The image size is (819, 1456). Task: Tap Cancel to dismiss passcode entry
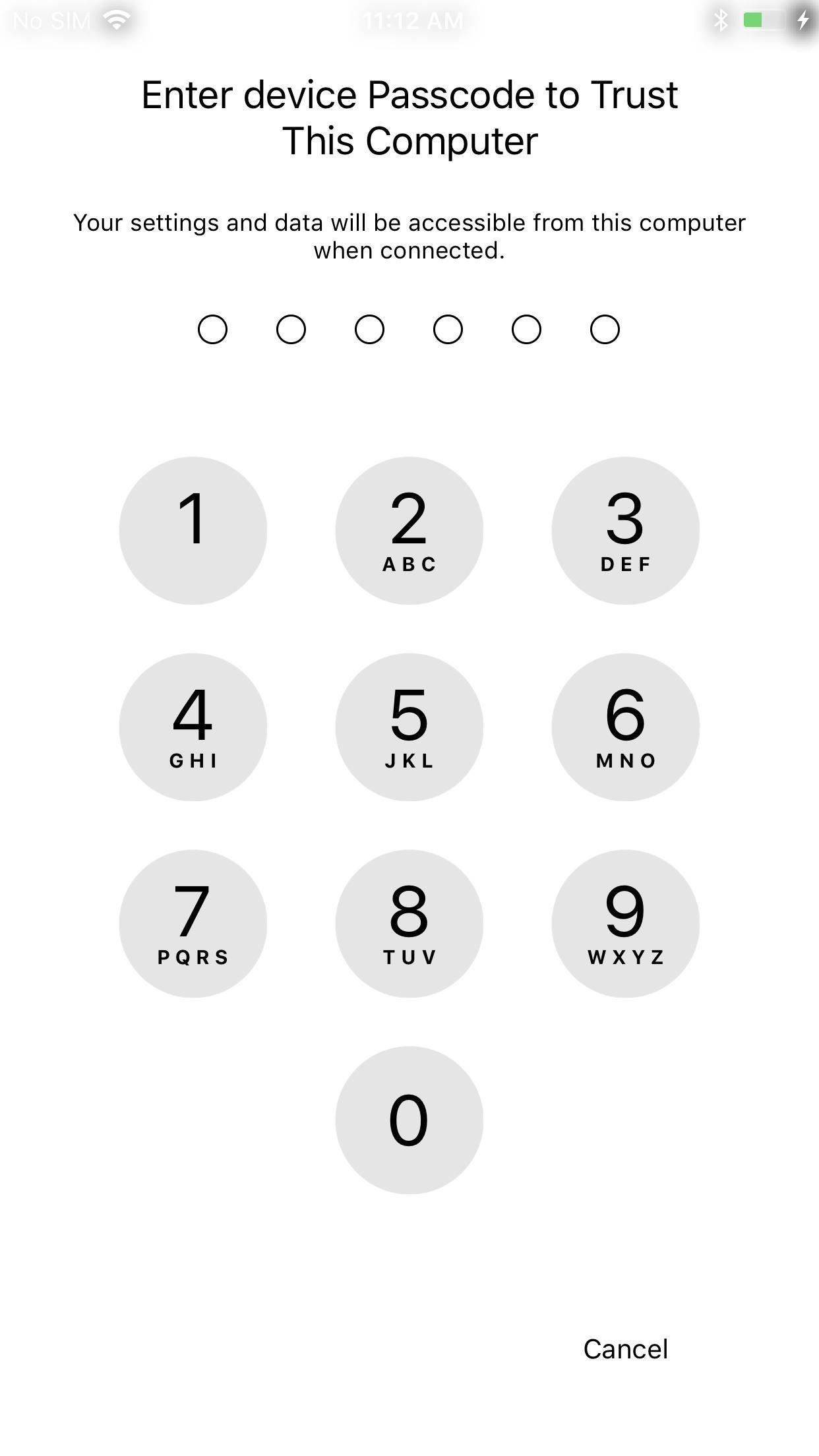(625, 1349)
